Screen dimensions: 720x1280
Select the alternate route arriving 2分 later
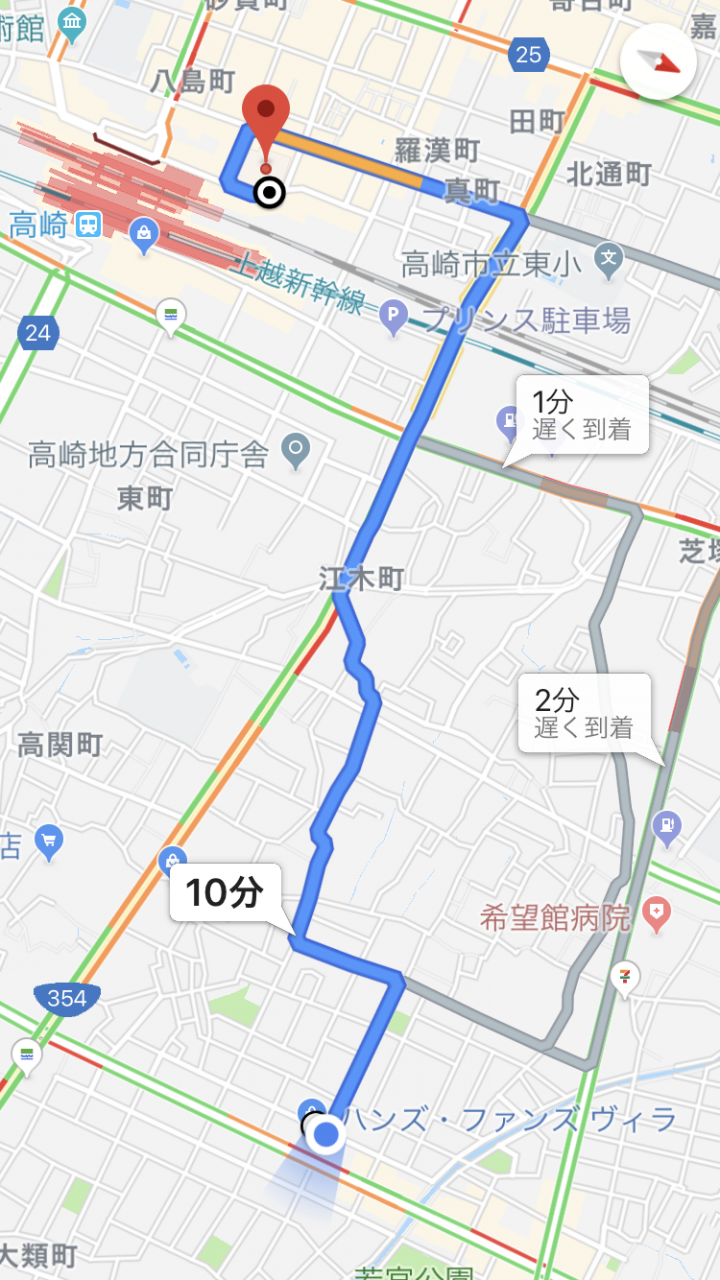pyautogui.click(x=584, y=712)
